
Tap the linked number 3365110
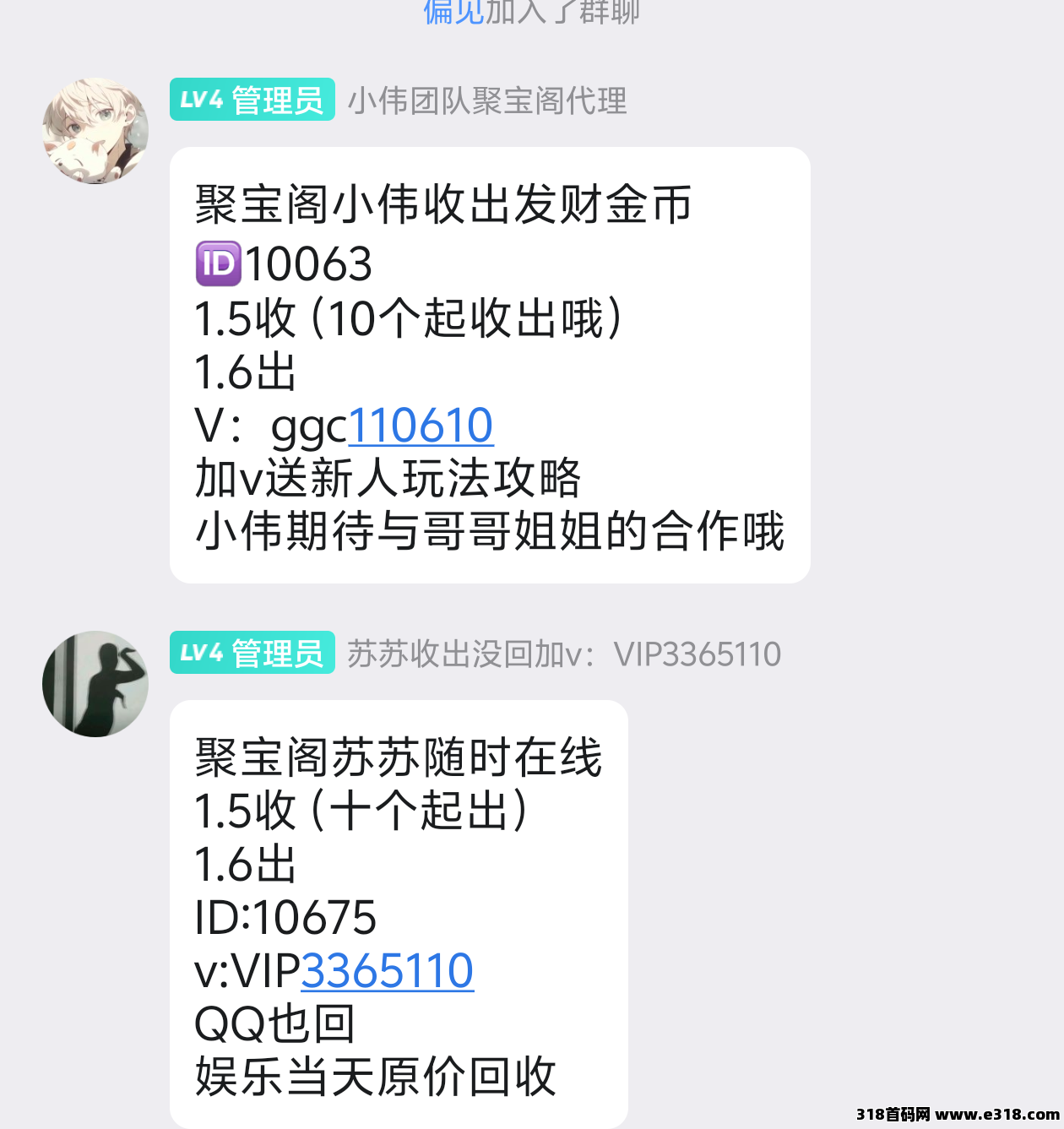click(388, 971)
